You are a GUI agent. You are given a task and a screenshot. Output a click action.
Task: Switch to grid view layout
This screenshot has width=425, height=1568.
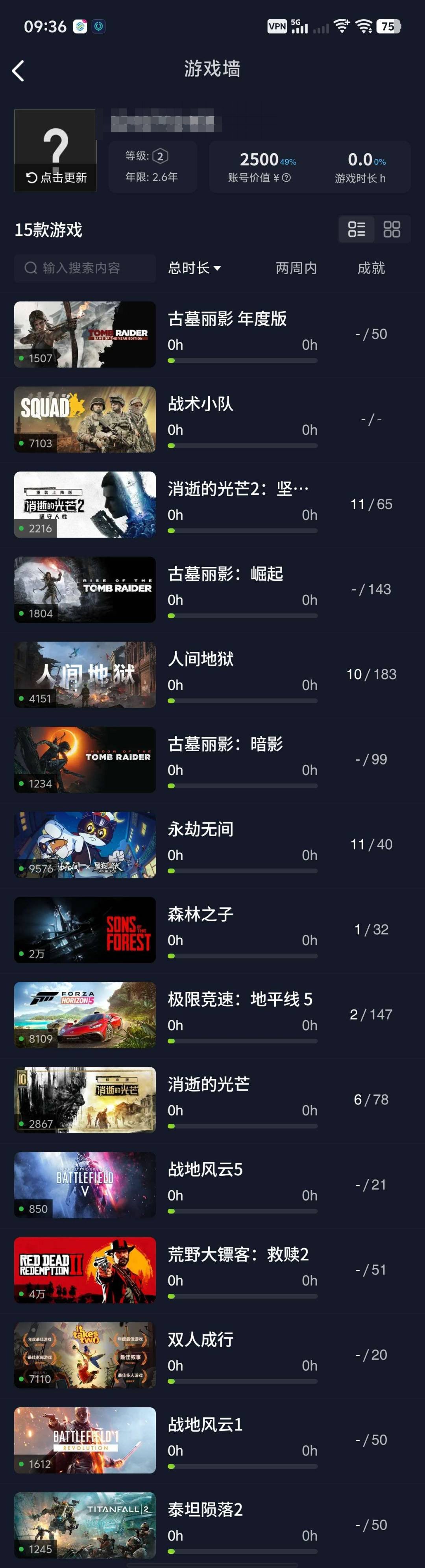pos(392,230)
